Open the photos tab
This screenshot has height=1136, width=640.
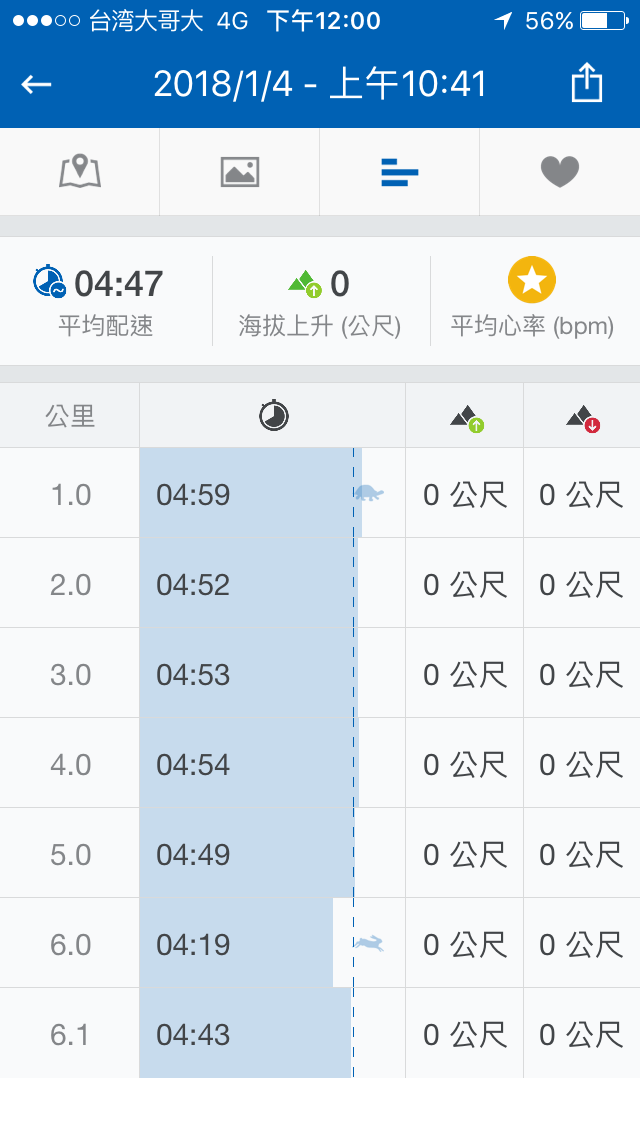(x=240, y=172)
